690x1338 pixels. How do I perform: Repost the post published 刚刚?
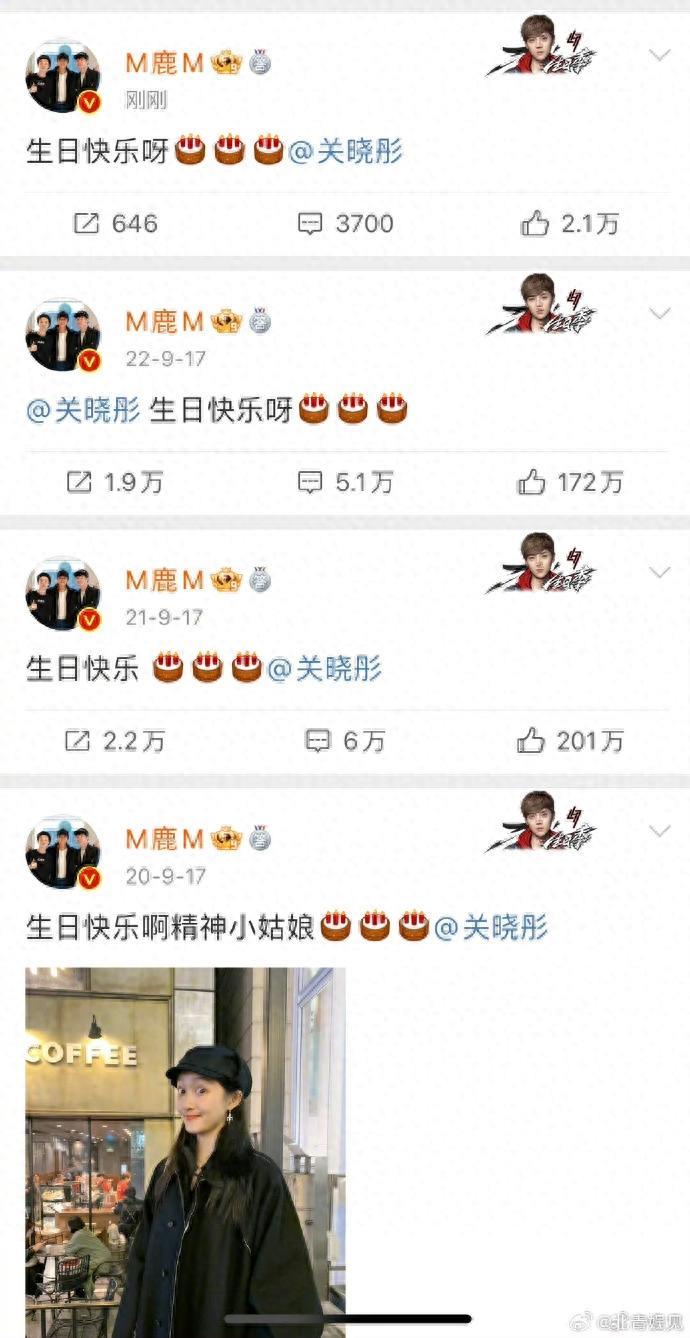(x=115, y=223)
